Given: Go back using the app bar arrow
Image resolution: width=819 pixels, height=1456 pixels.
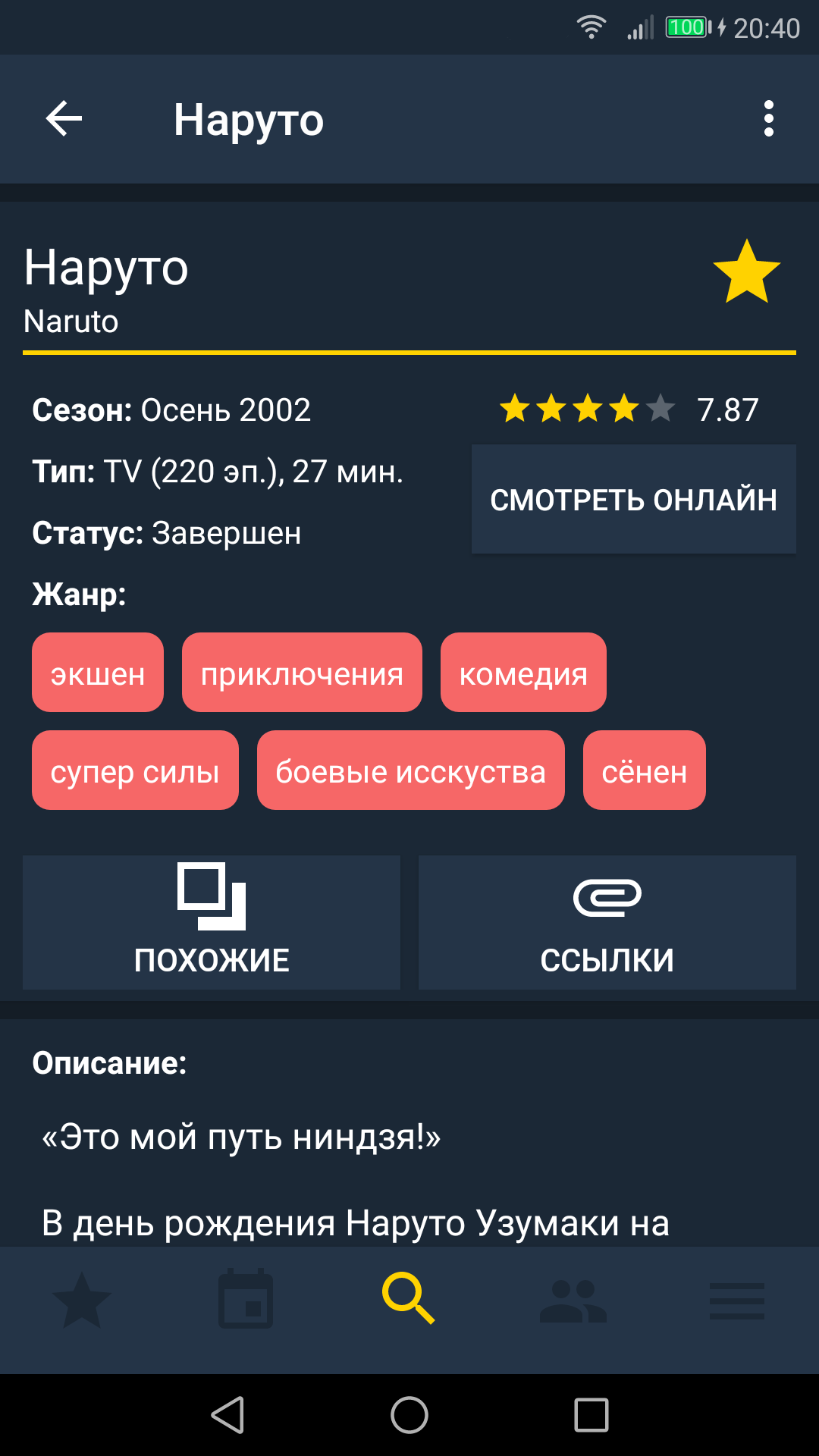Looking at the screenshot, I should click(x=64, y=119).
